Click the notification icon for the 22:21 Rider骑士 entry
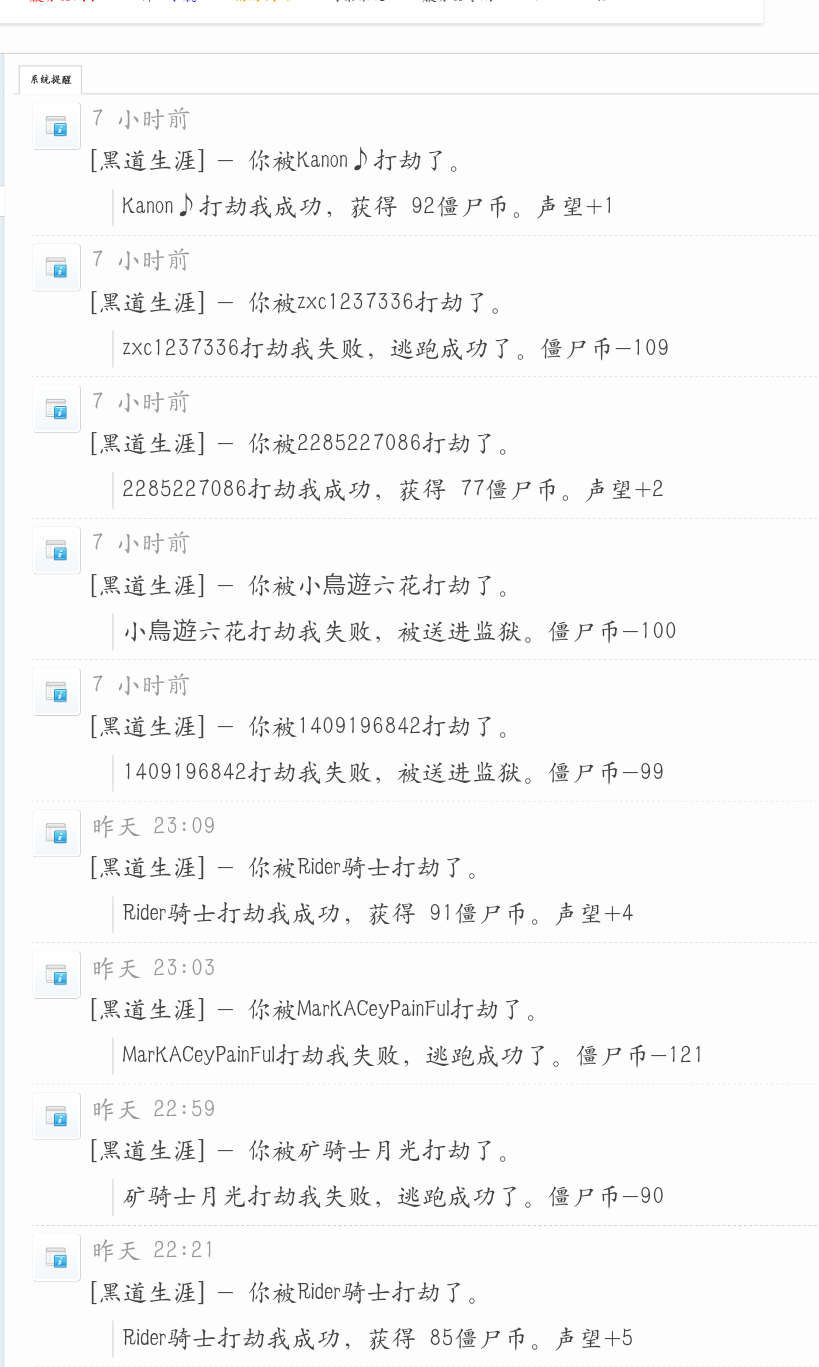Image resolution: width=819 pixels, height=1367 pixels. (x=56, y=1257)
